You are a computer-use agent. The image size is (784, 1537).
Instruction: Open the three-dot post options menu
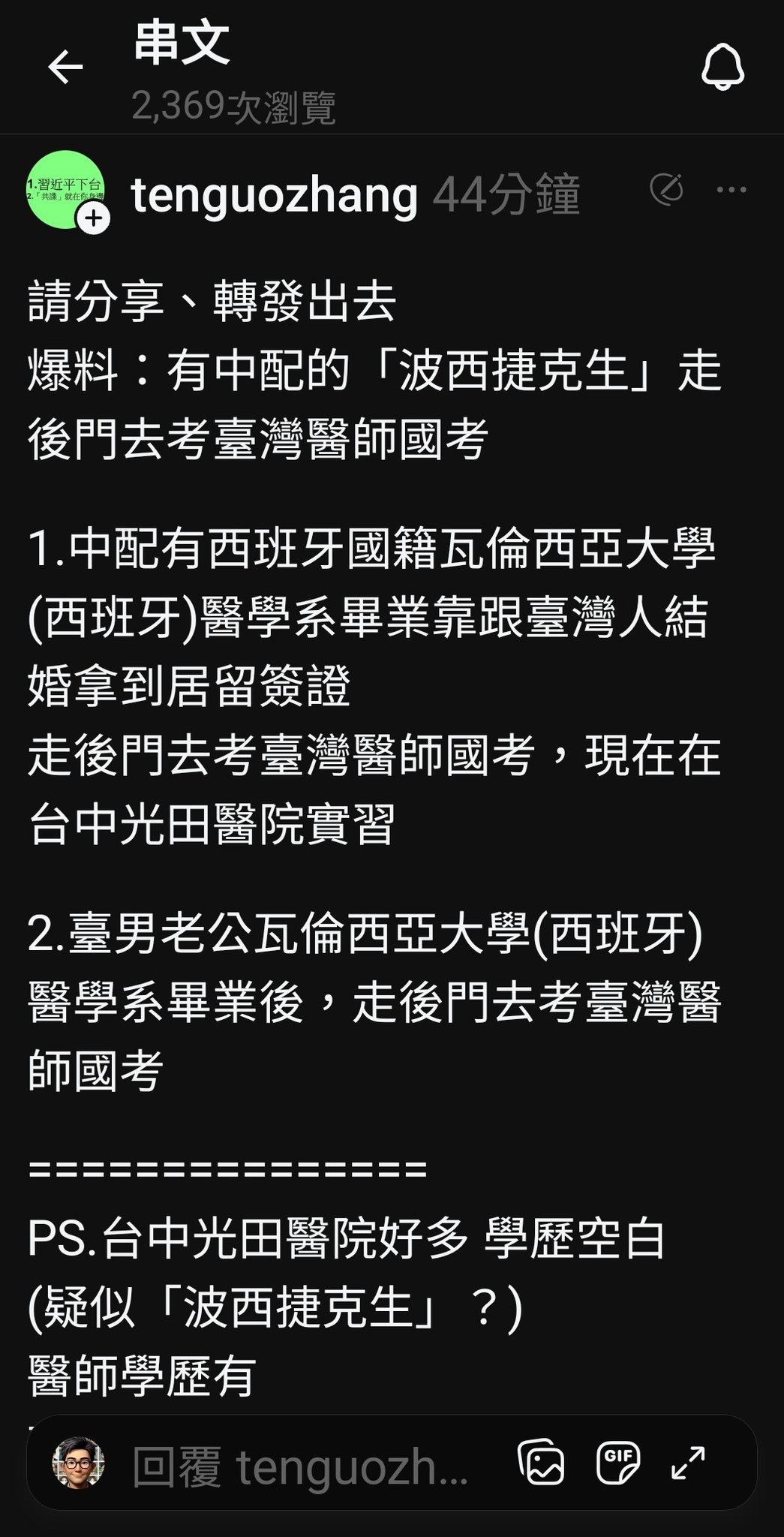731,189
